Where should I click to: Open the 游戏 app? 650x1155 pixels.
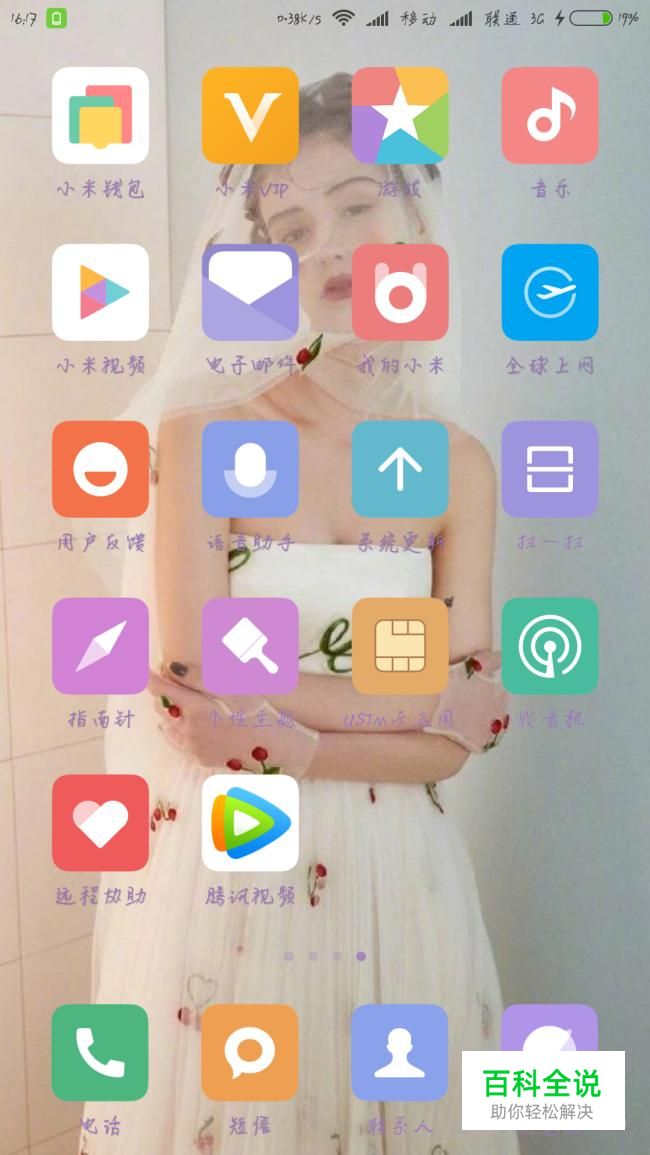[400, 115]
